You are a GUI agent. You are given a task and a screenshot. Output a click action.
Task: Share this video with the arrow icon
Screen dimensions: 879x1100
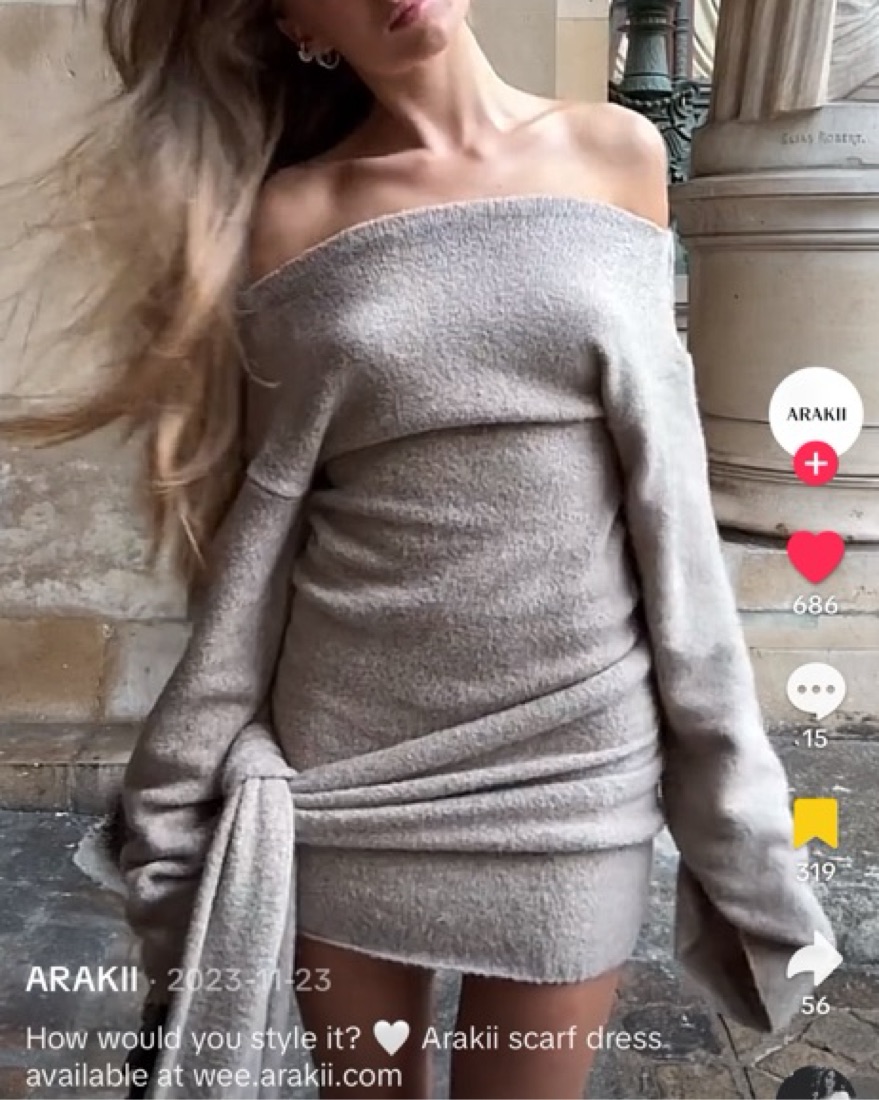coord(814,961)
